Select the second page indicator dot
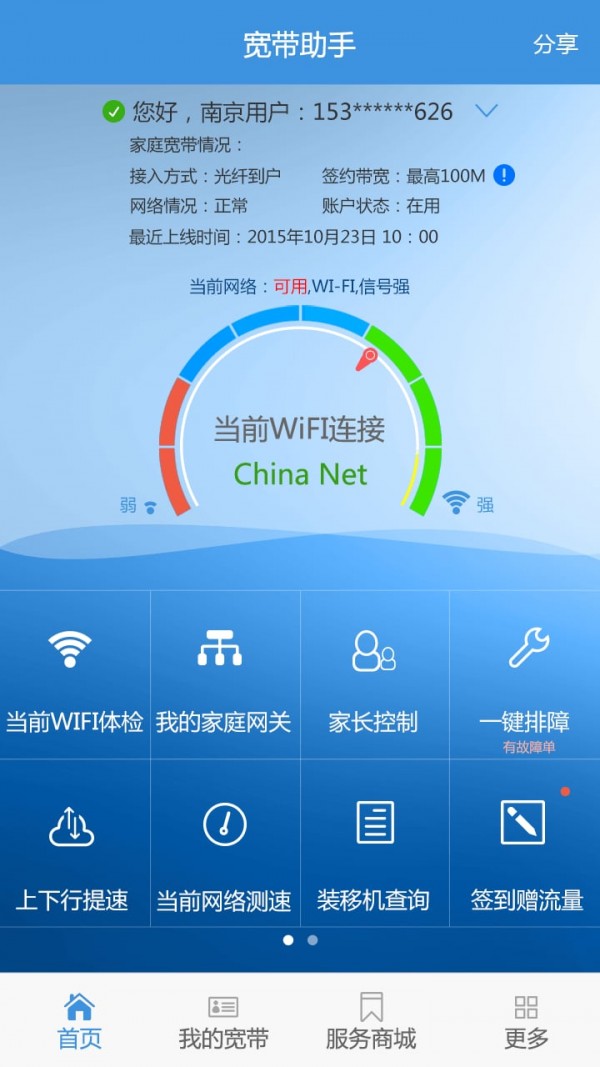Screen dimensions: 600x1067 pyautogui.click(x=313, y=940)
